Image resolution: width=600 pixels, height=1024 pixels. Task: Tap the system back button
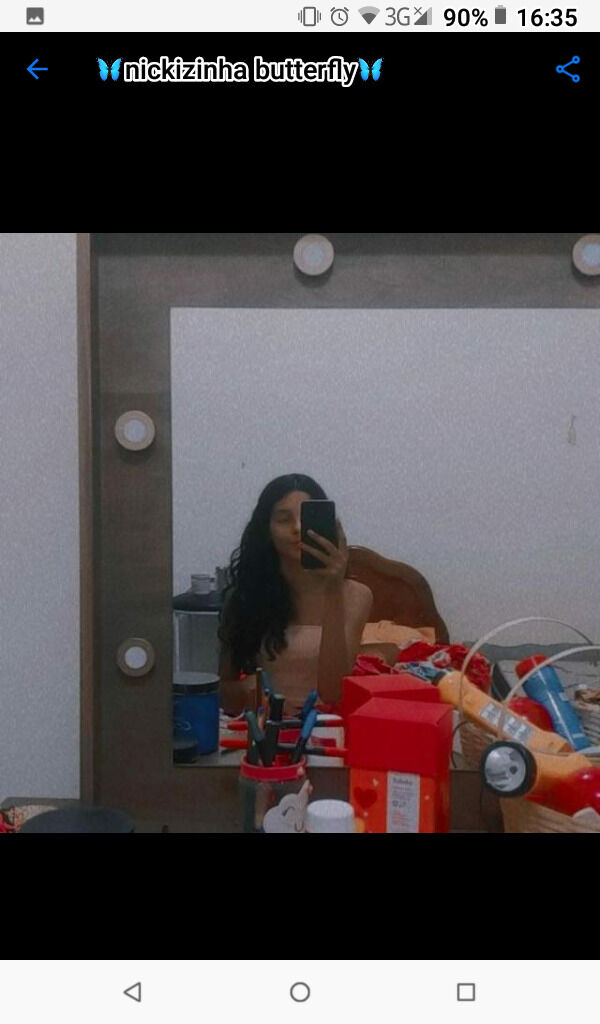click(x=133, y=992)
